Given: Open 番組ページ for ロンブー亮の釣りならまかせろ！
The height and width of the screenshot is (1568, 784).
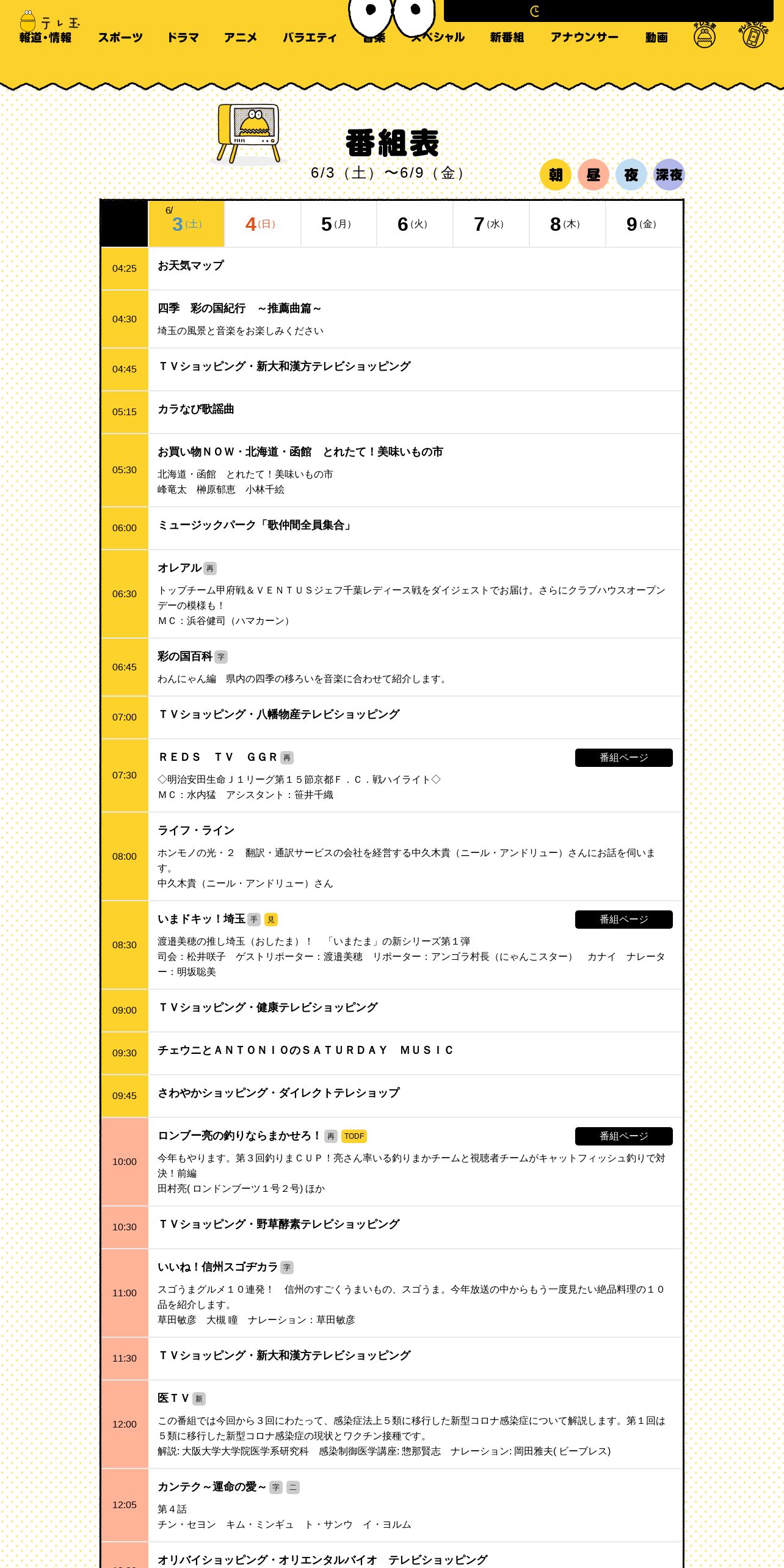Looking at the screenshot, I should pyautogui.click(x=624, y=1136).
